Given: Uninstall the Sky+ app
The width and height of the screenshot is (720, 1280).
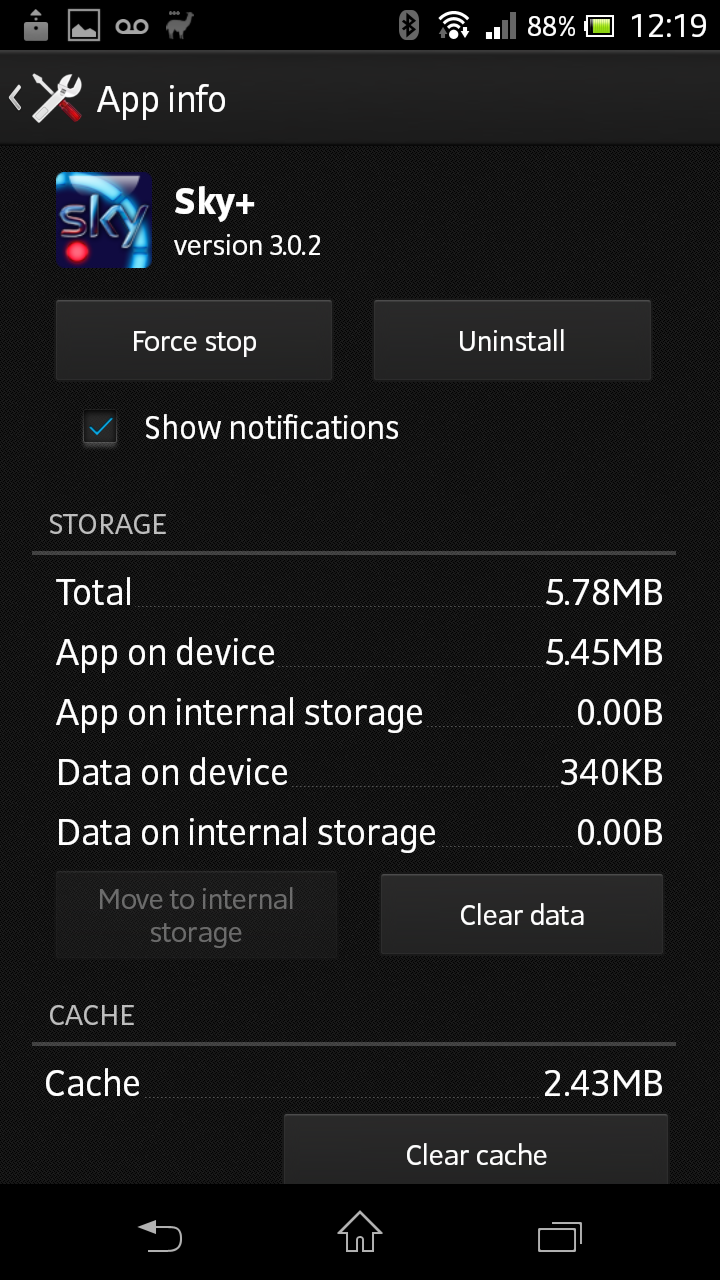Looking at the screenshot, I should pyautogui.click(x=512, y=341).
